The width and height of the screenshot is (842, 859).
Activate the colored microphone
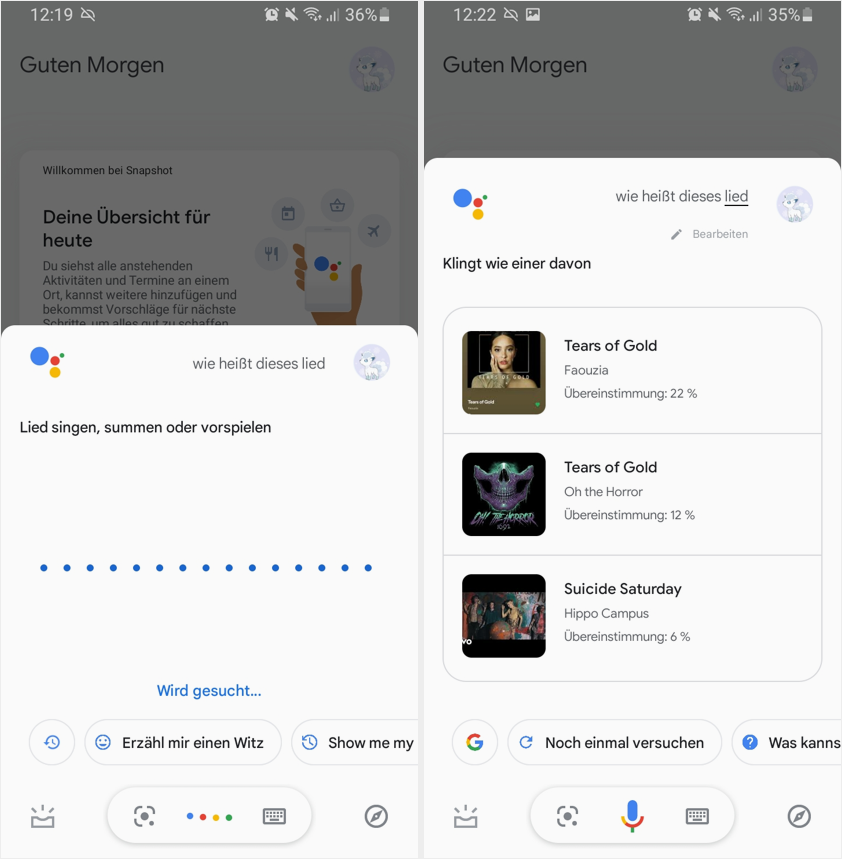pyautogui.click(x=632, y=816)
